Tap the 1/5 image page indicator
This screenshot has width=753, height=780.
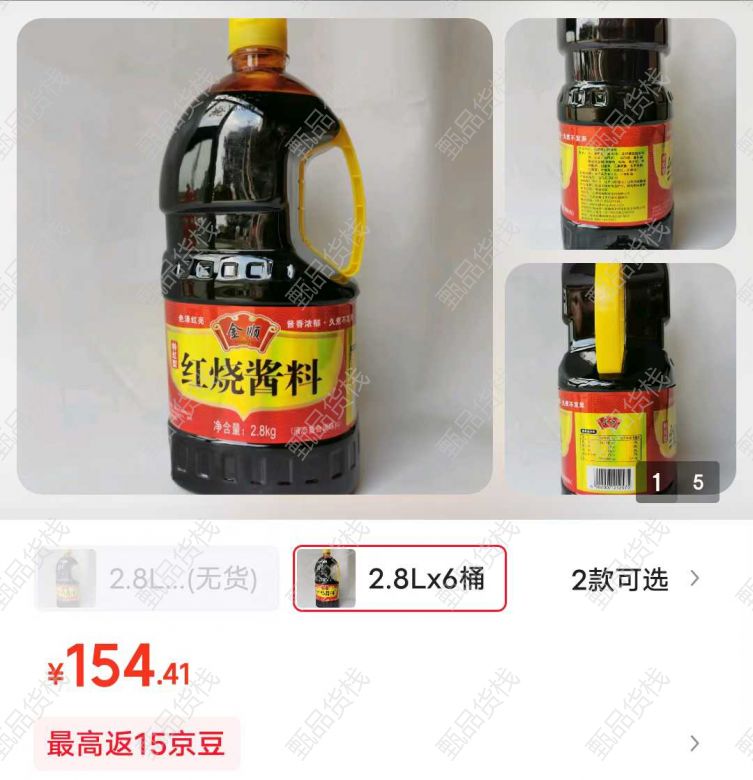pyautogui.click(x=677, y=482)
